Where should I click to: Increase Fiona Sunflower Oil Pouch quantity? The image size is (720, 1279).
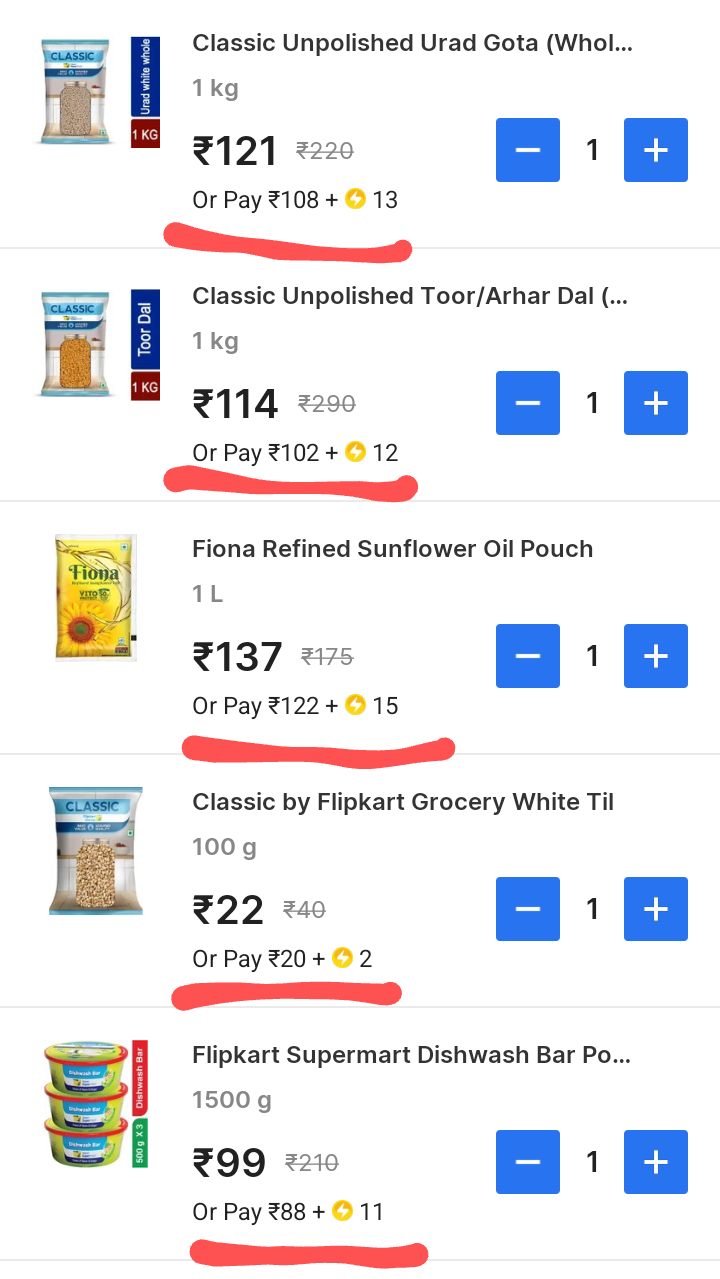pos(656,656)
